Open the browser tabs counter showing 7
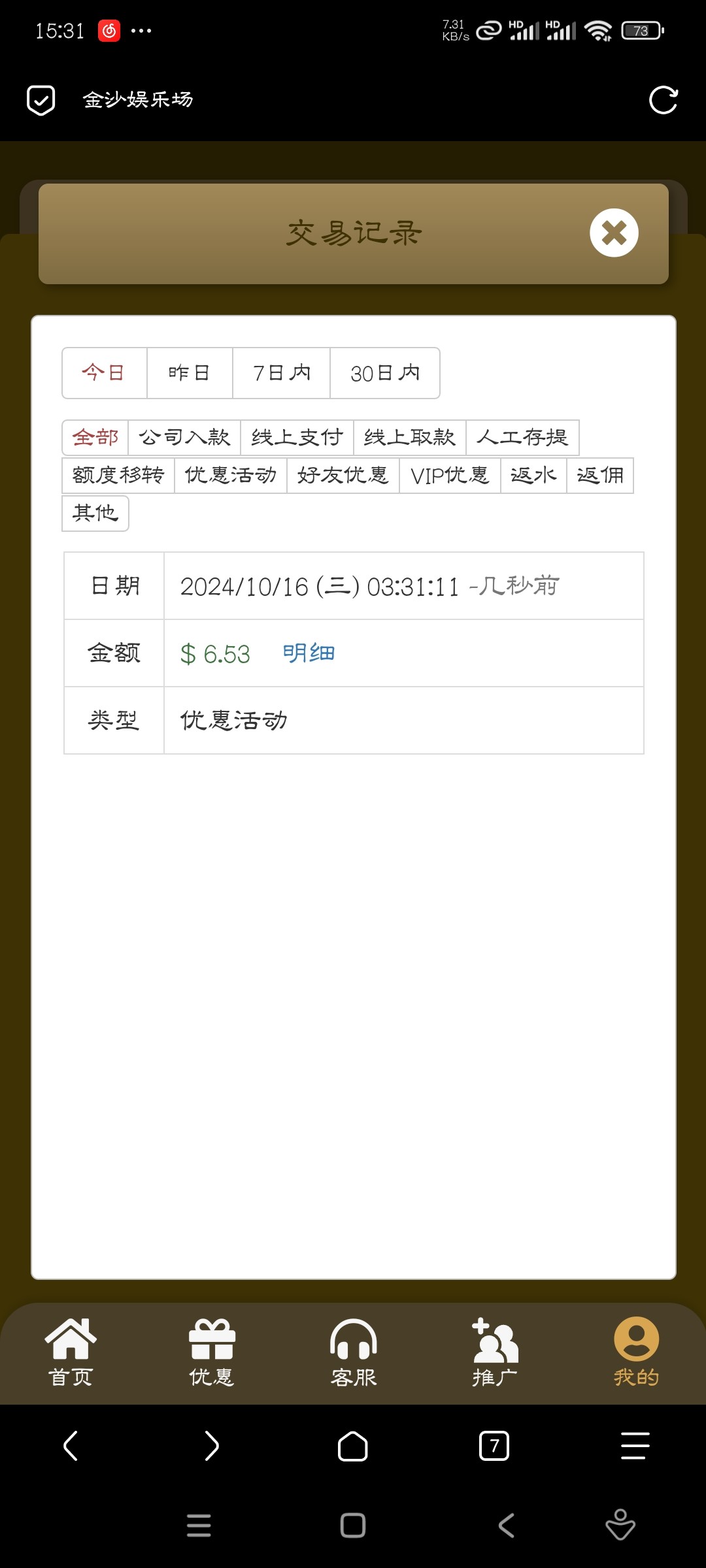 [x=494, y=1445]
